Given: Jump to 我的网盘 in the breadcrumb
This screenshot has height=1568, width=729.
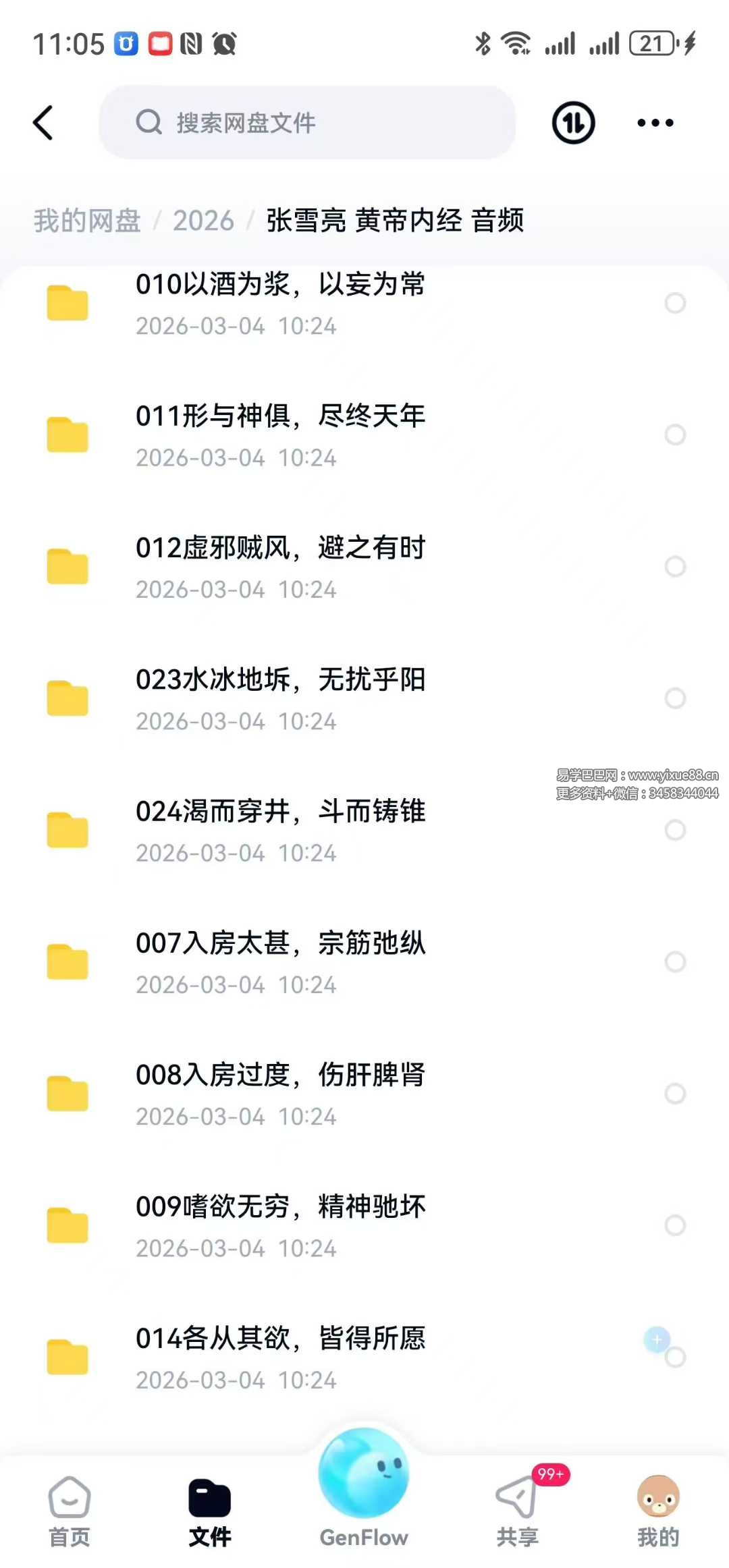Looking at the screenshot, I should 87,221.
